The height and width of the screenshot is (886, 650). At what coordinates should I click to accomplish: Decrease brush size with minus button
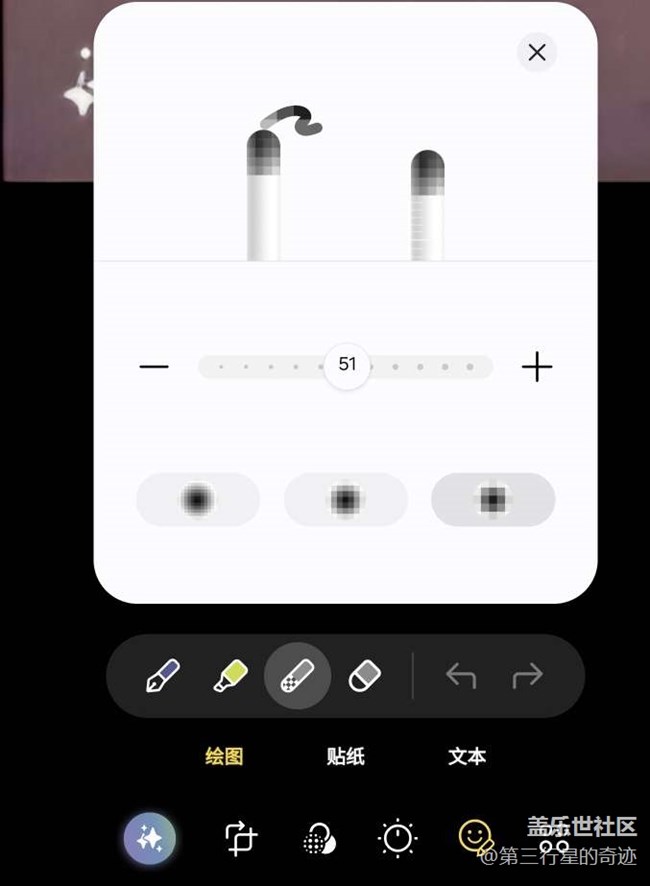154,367
